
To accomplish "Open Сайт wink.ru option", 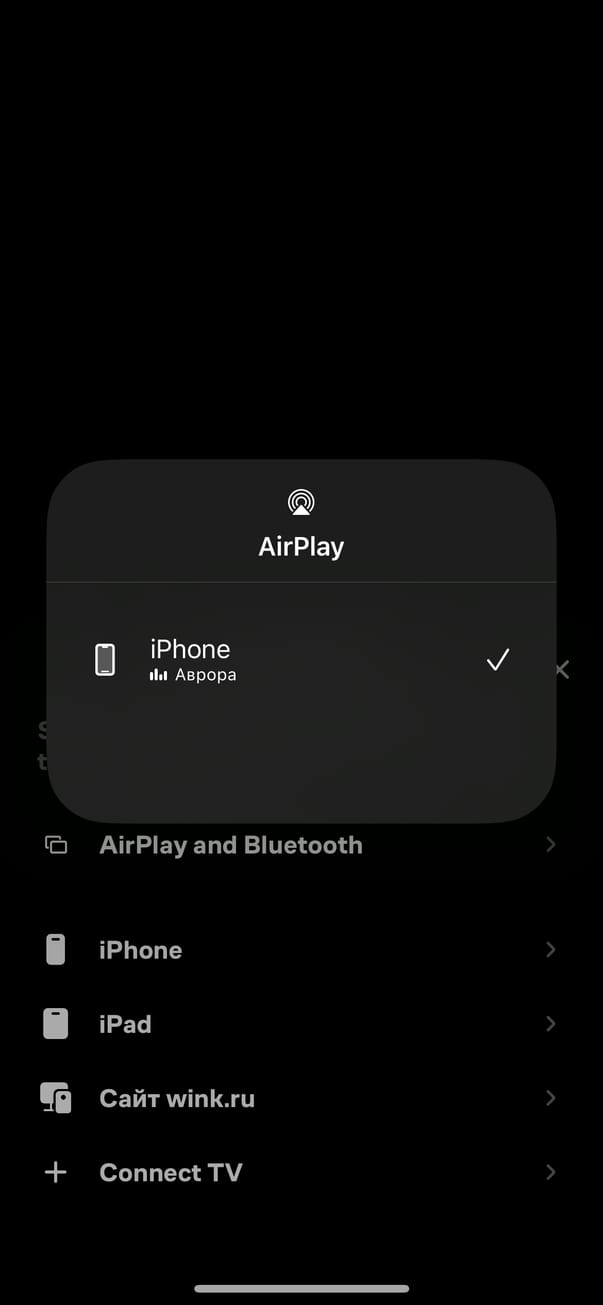I will tap(300, 1098).
